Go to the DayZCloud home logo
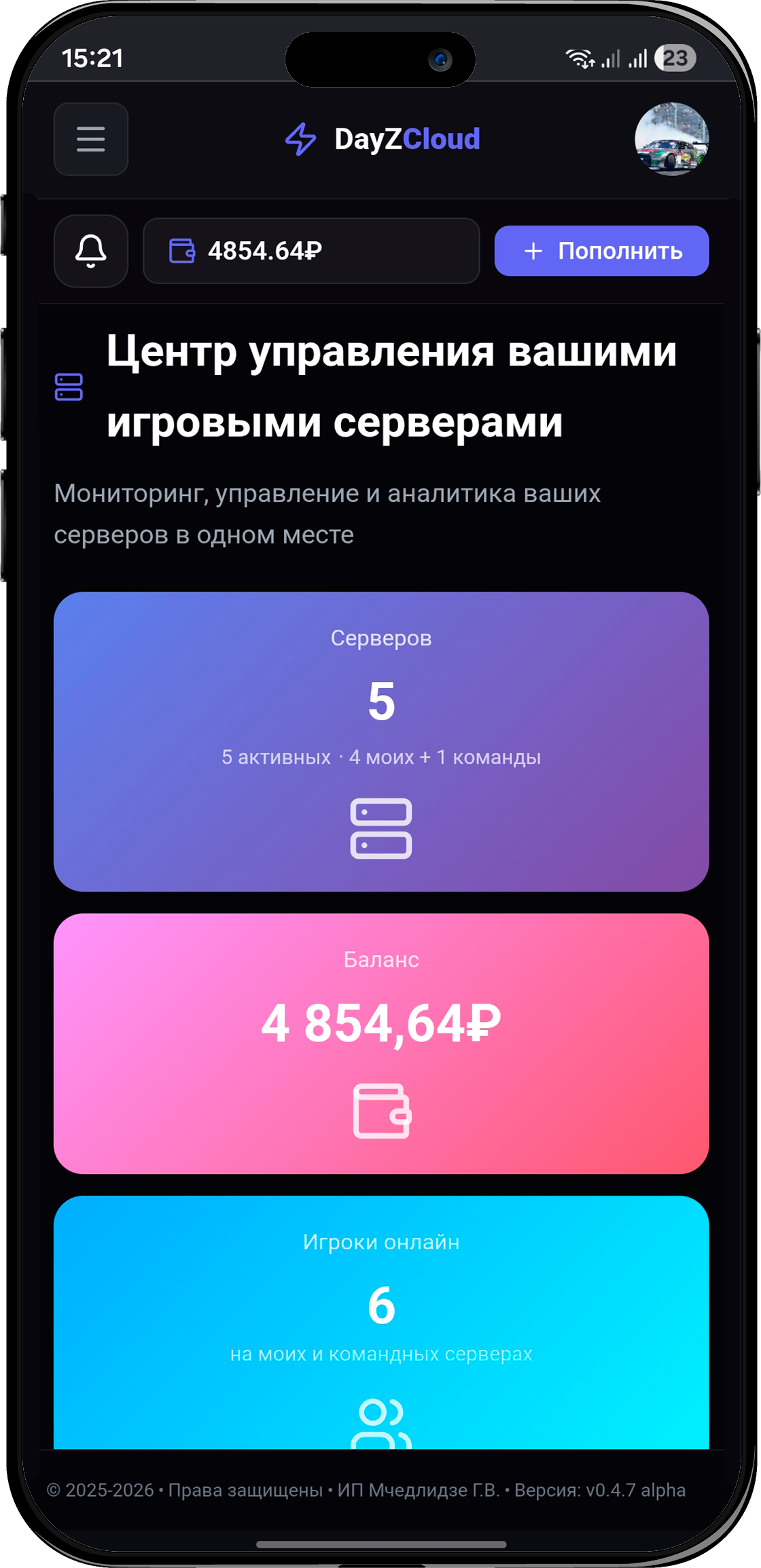The image size is (761, 1568). point(383,139)
